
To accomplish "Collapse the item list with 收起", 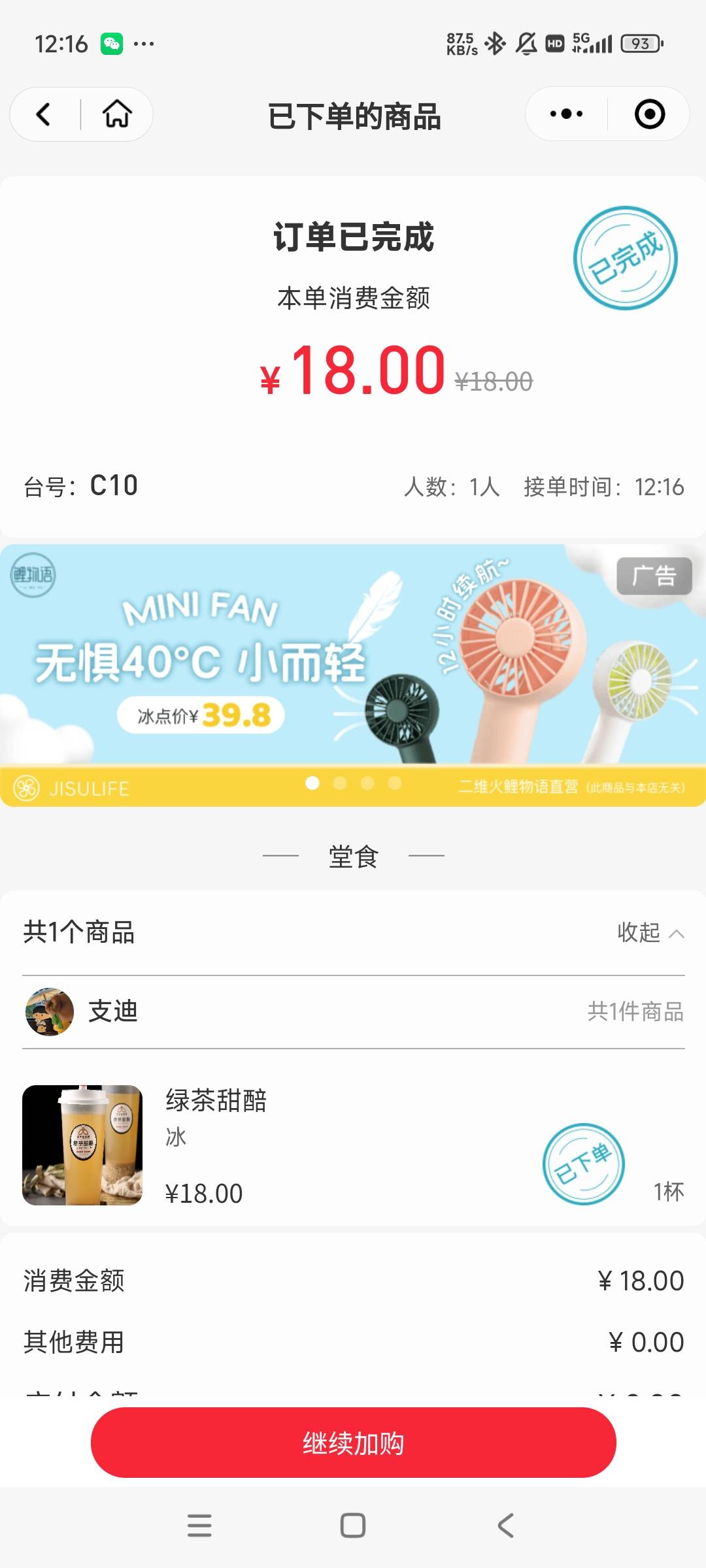I will click(x=650, y=932).
